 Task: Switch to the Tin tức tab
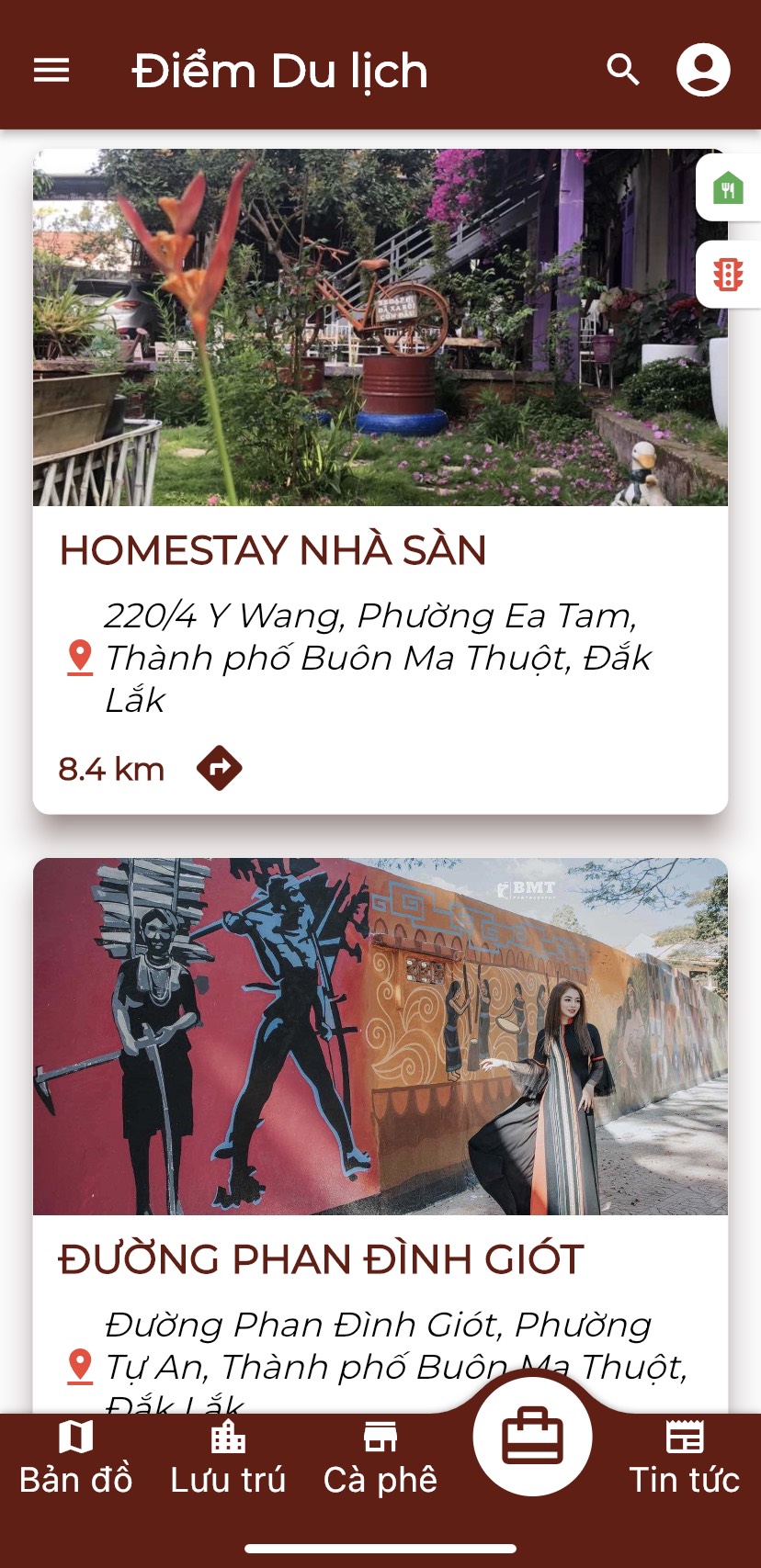(x=685, y=1457)
